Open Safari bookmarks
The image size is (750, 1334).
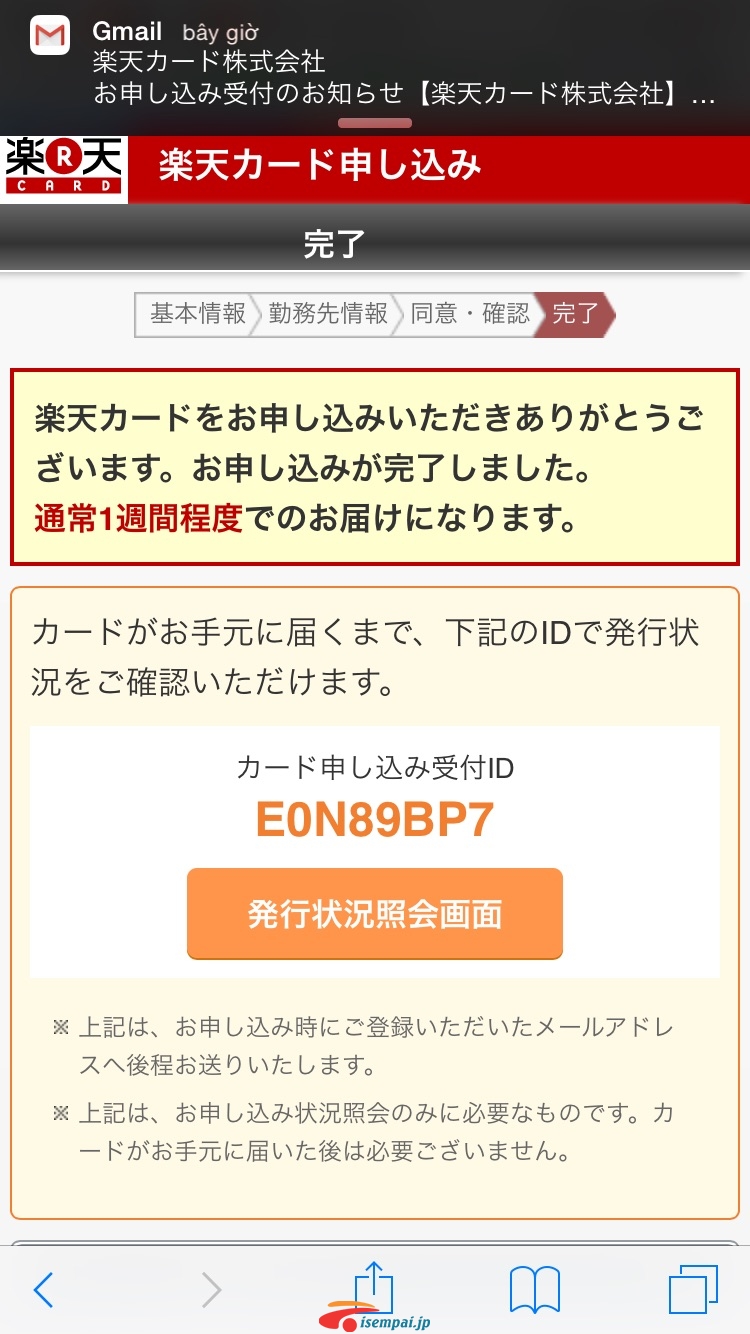534,1290
